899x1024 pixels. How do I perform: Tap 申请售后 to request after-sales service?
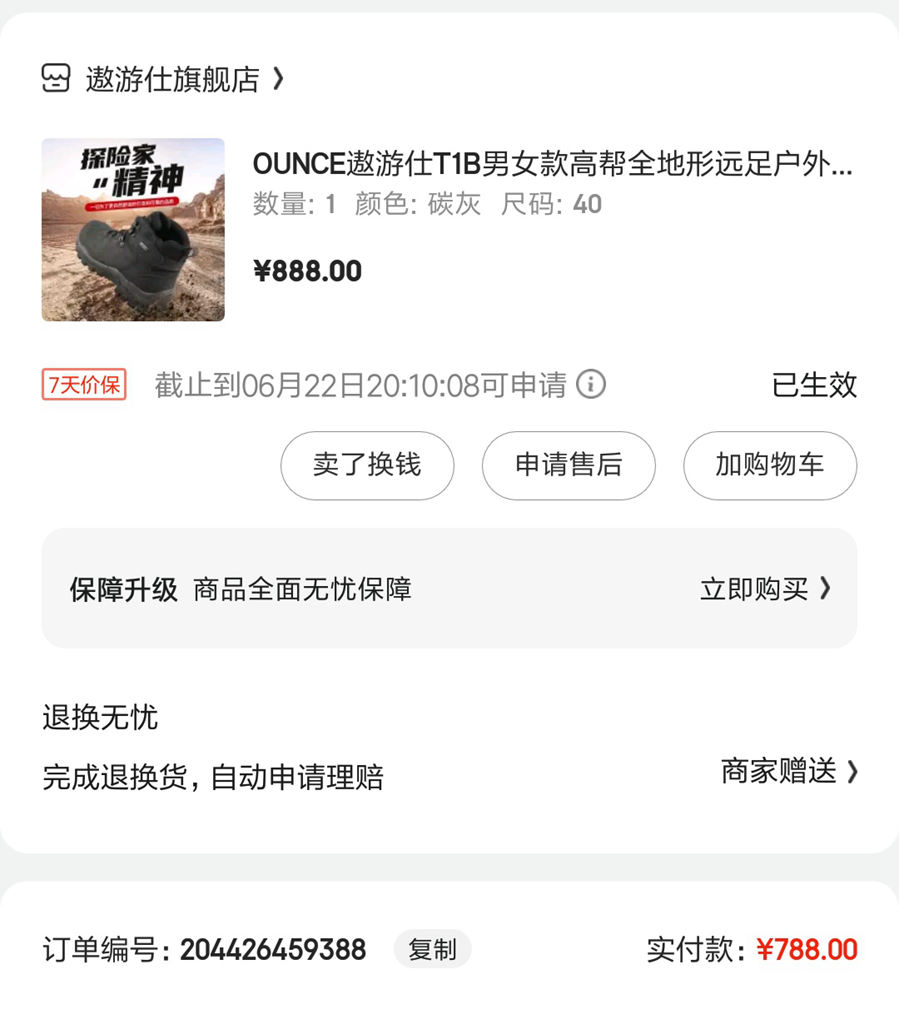coord(568,465)
